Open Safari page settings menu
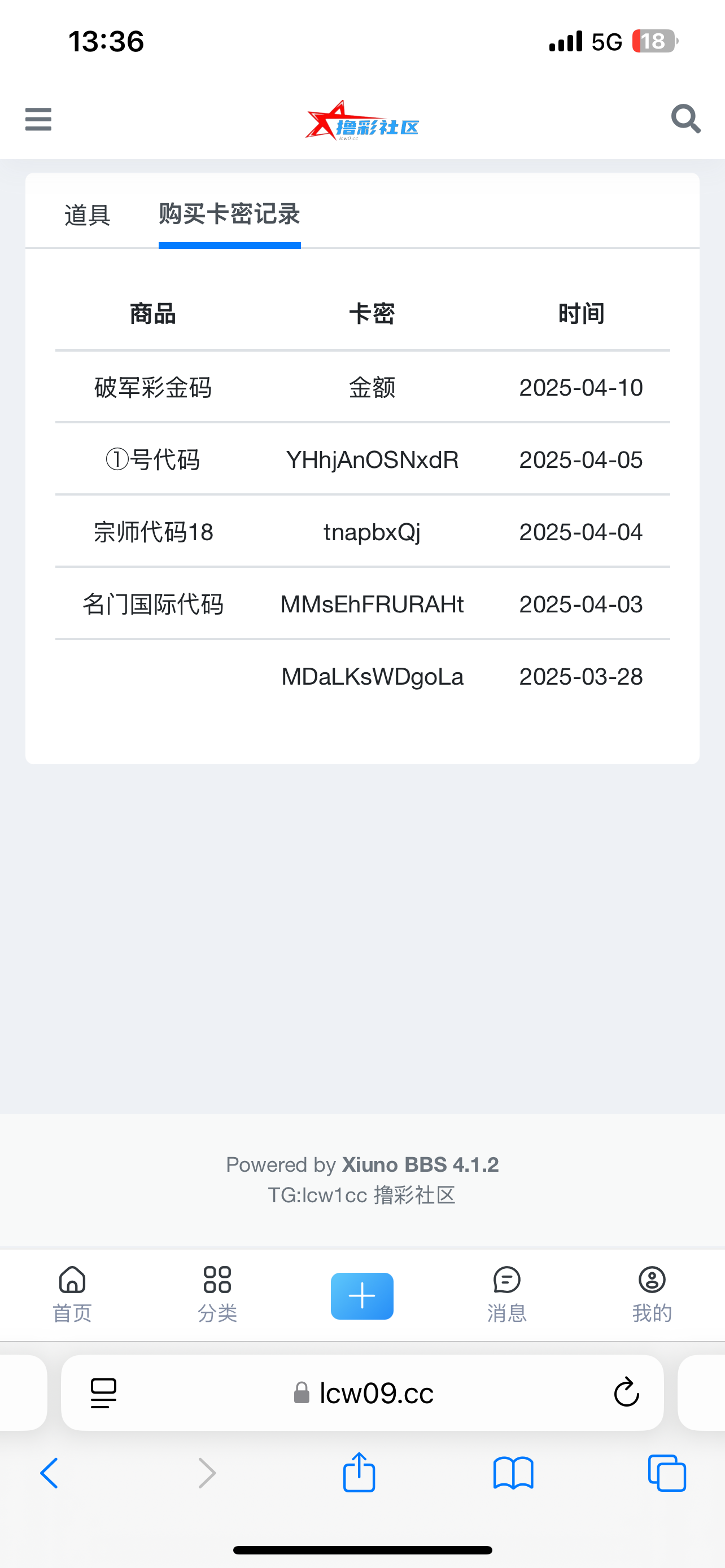This screenshot has width=725, height=1568. tap(103, 1392)
